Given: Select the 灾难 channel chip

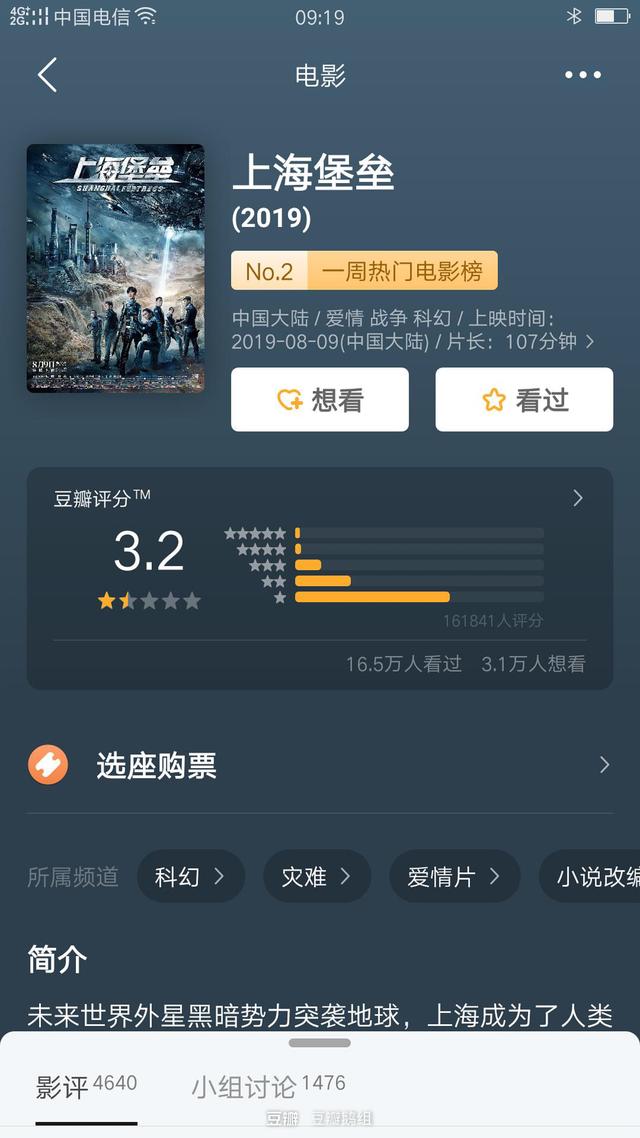Looking at the screenshot, I should pos(317,877).
